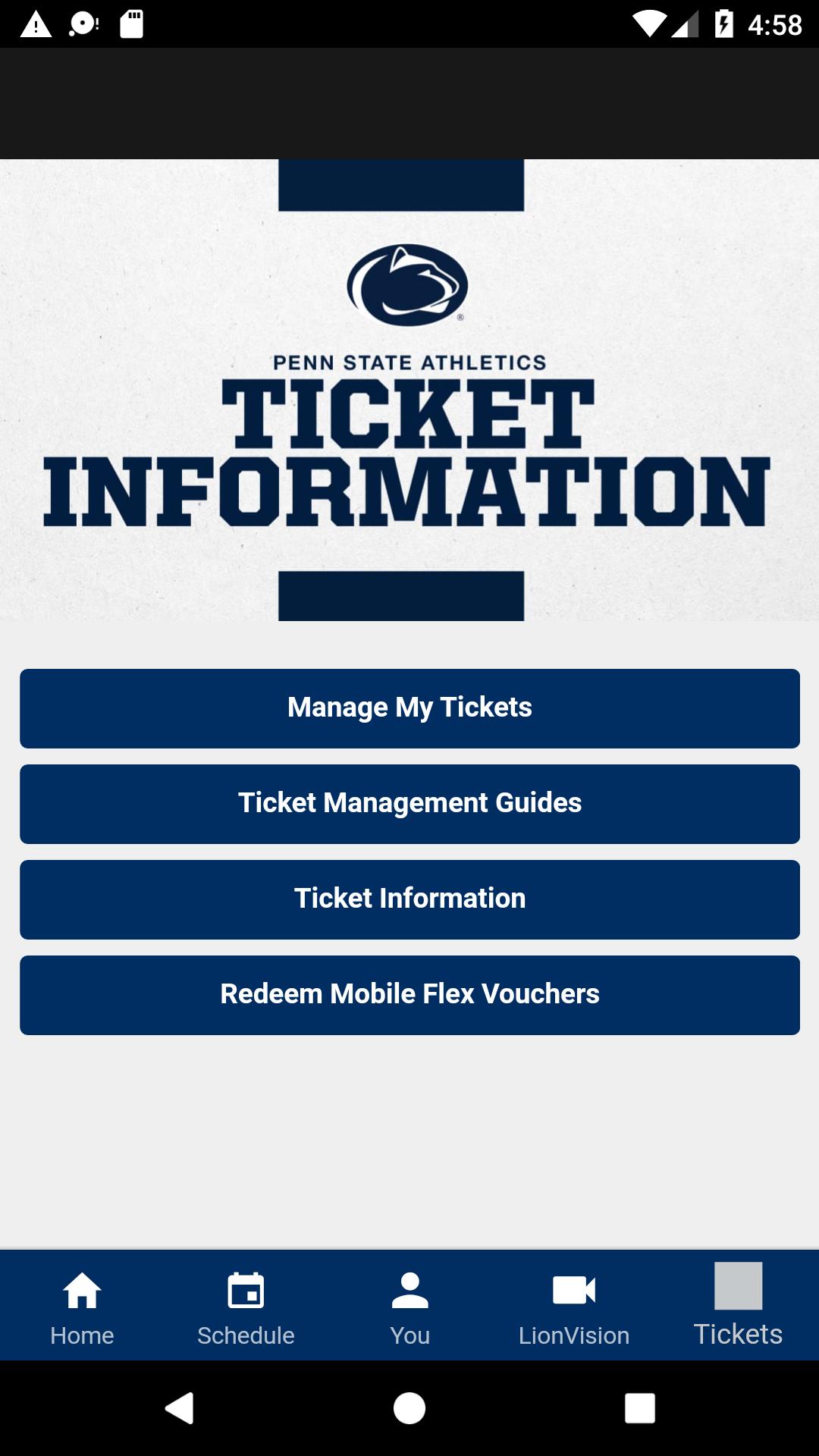This screenshot has height=1456, width=819.
Task: Open Manage My Tickets
Action: (409, 708)
